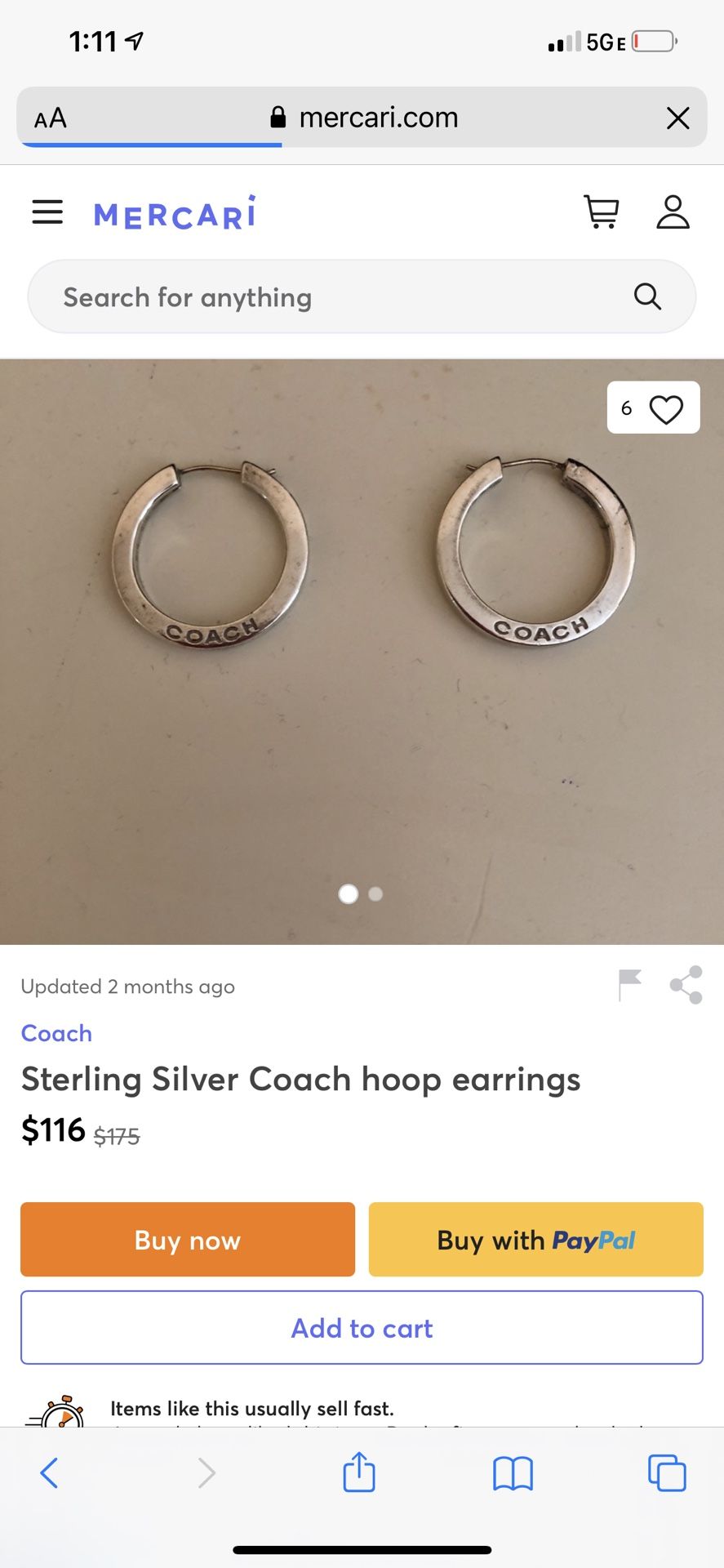Select the second carousel dot
This screenshot has width=724, height=1568.
pos(375,895)
